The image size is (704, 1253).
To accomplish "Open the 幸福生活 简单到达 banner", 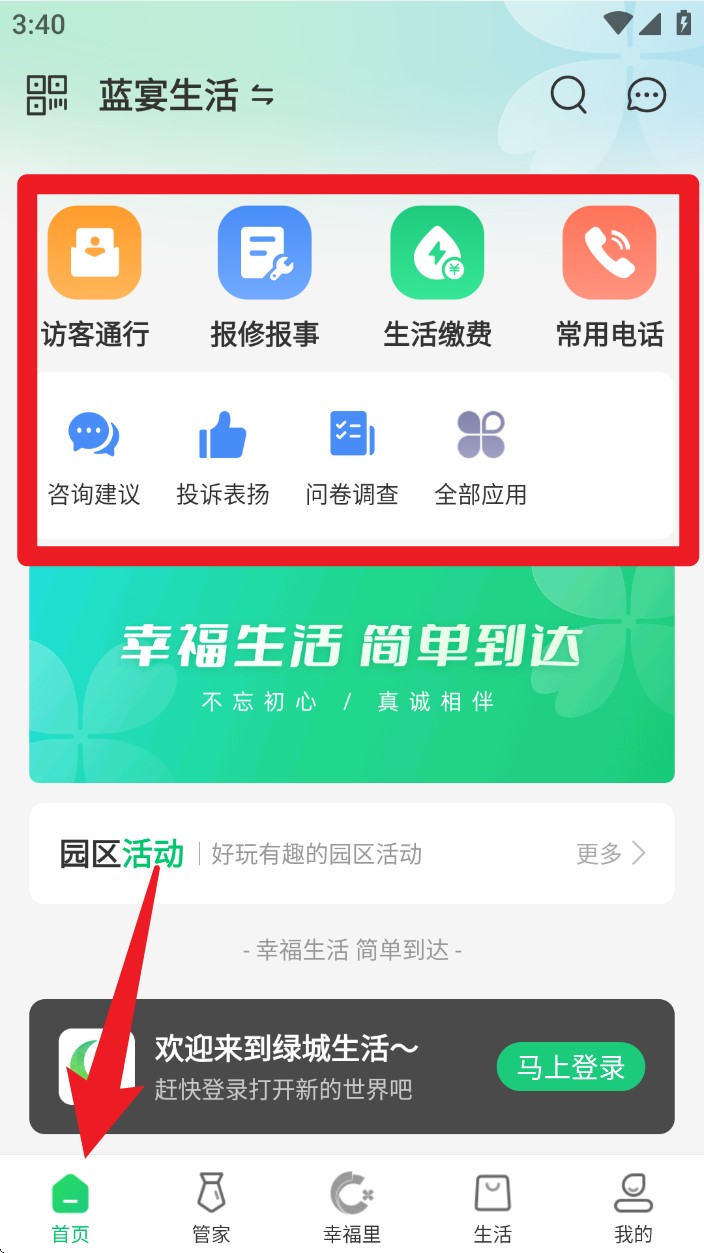I will pyautogui.click(x=352, y=670).
